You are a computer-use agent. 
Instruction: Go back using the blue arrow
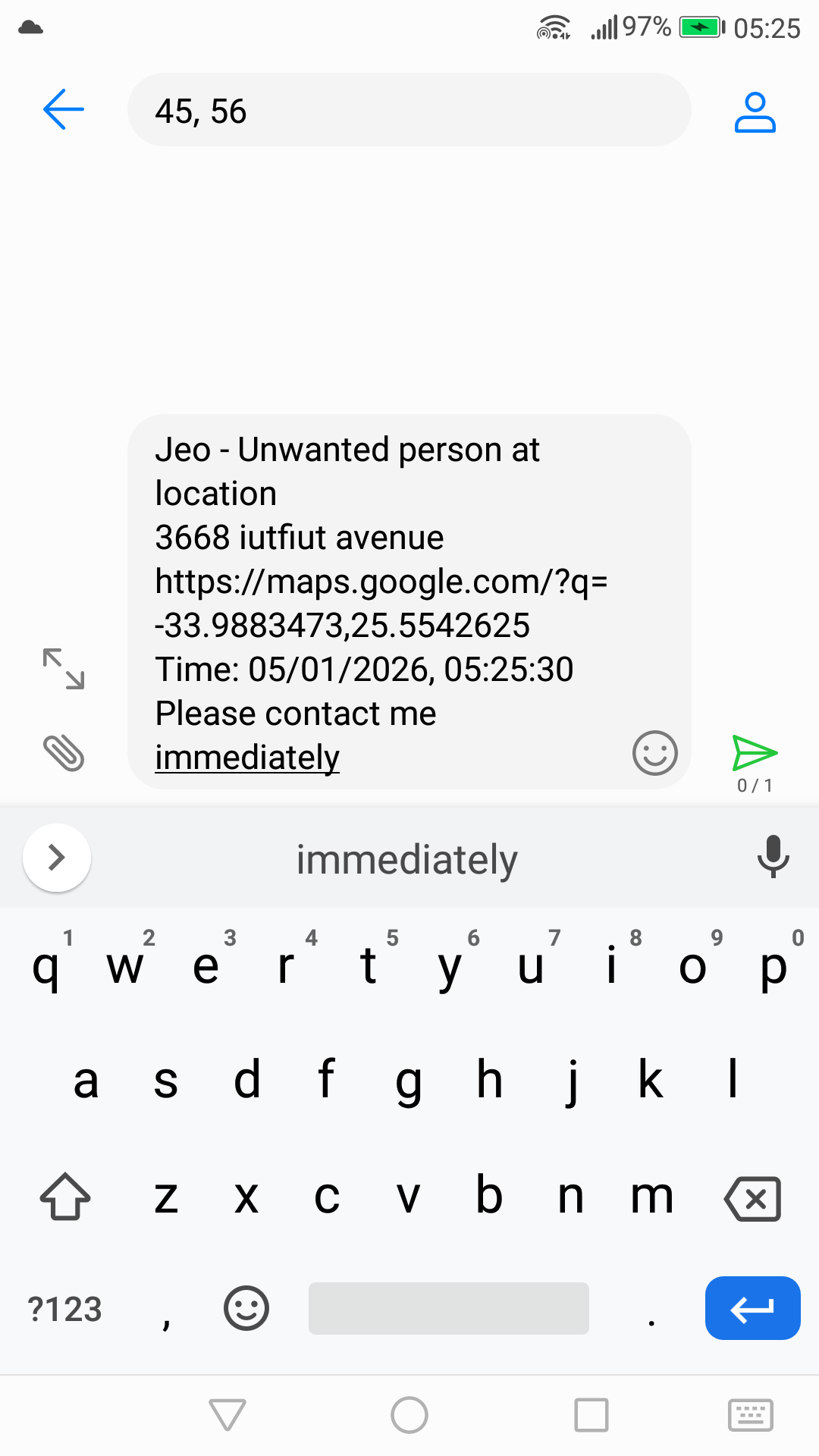(x=63, y=110)
